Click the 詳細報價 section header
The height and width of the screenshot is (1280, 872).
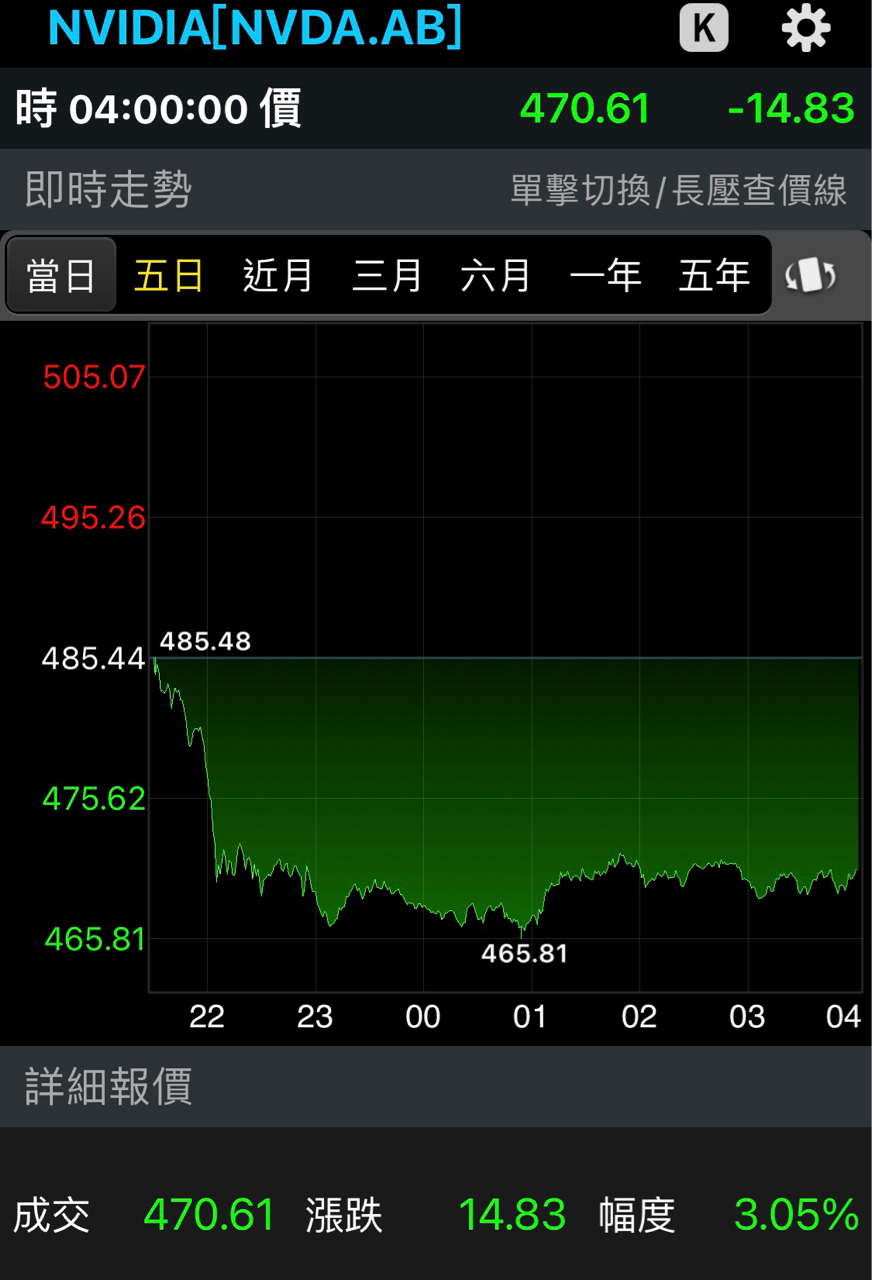[x=106, y=1087]
